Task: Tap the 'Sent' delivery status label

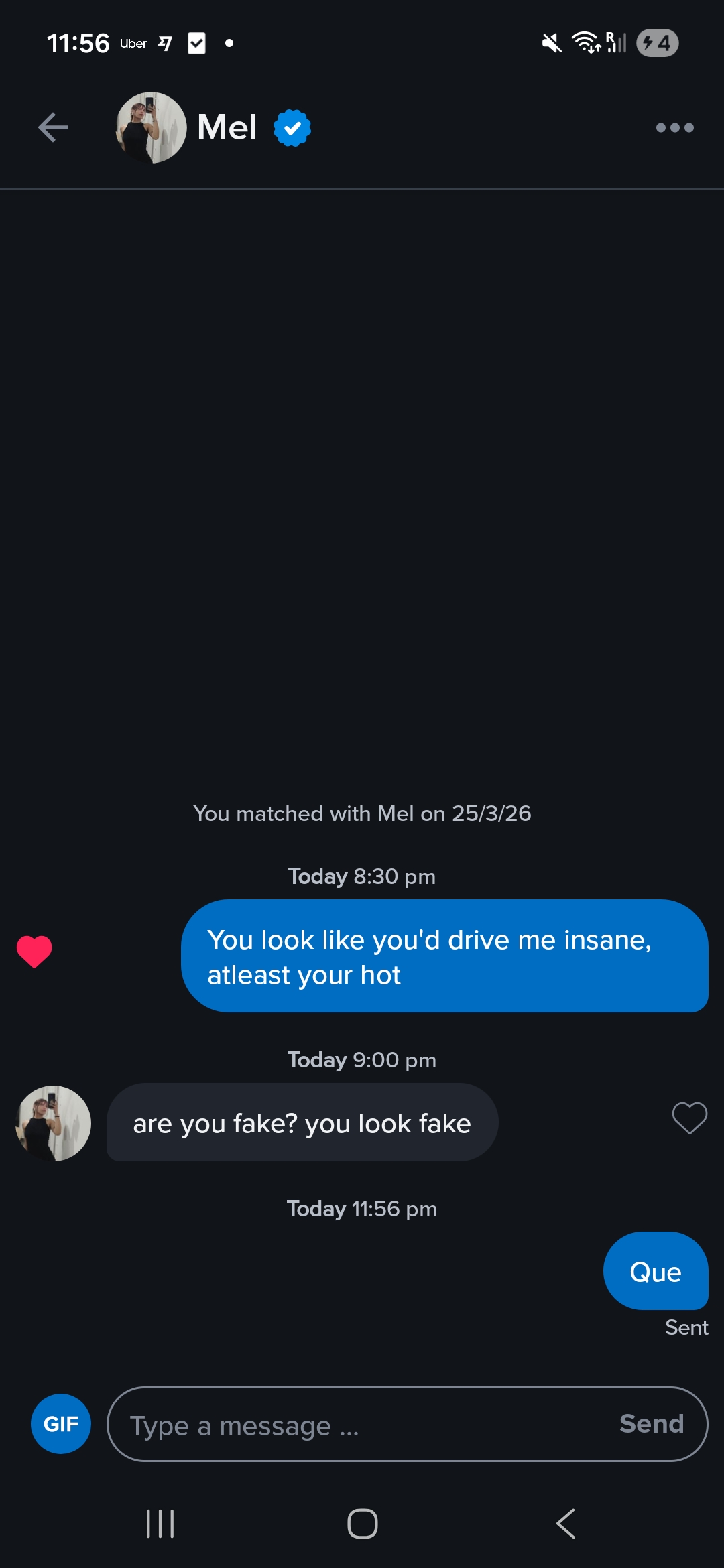Action: coord(686,1327)
